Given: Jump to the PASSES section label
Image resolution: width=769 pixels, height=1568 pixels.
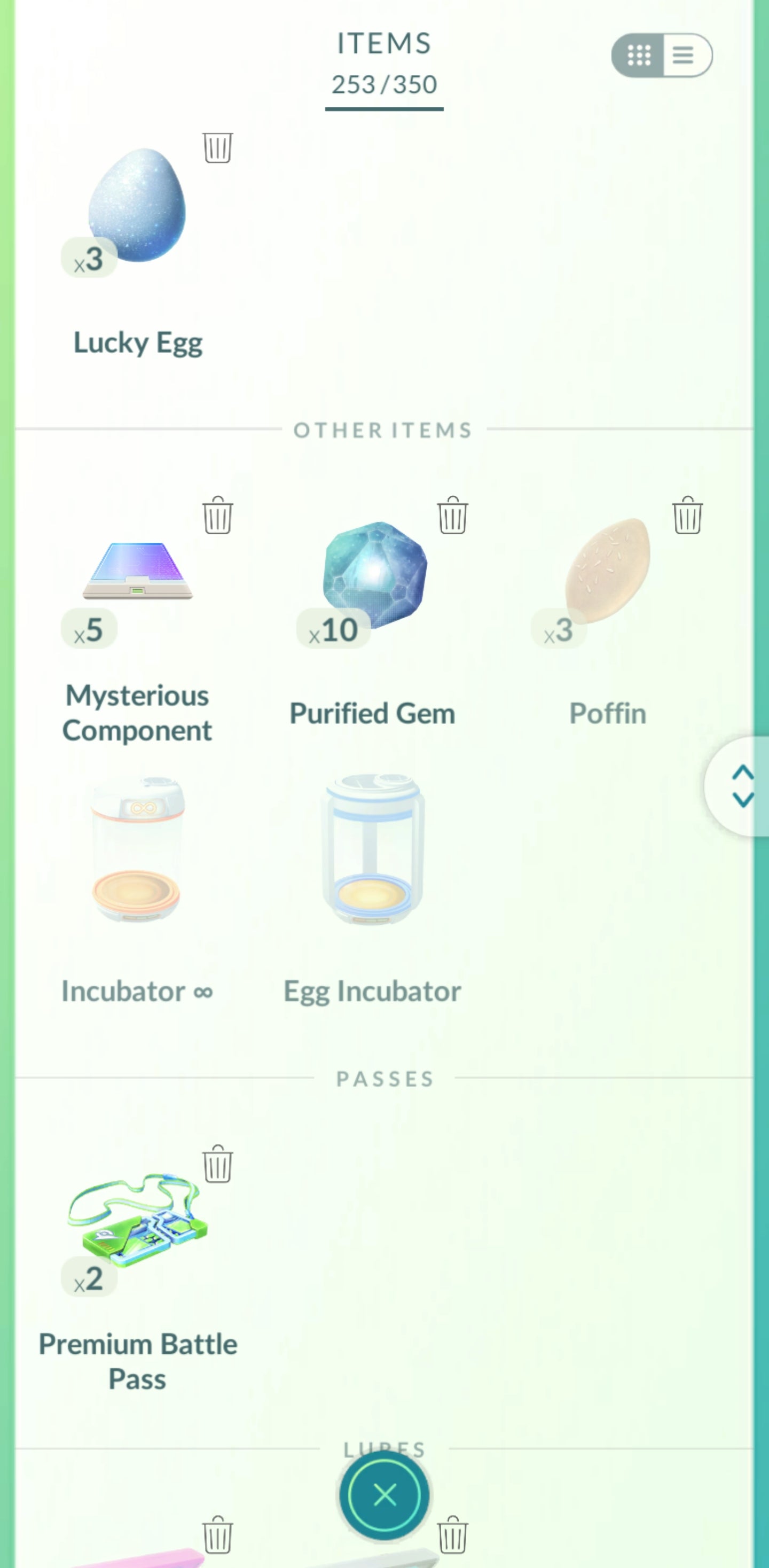Looking at the screenshot, I should coord(384,1079).
